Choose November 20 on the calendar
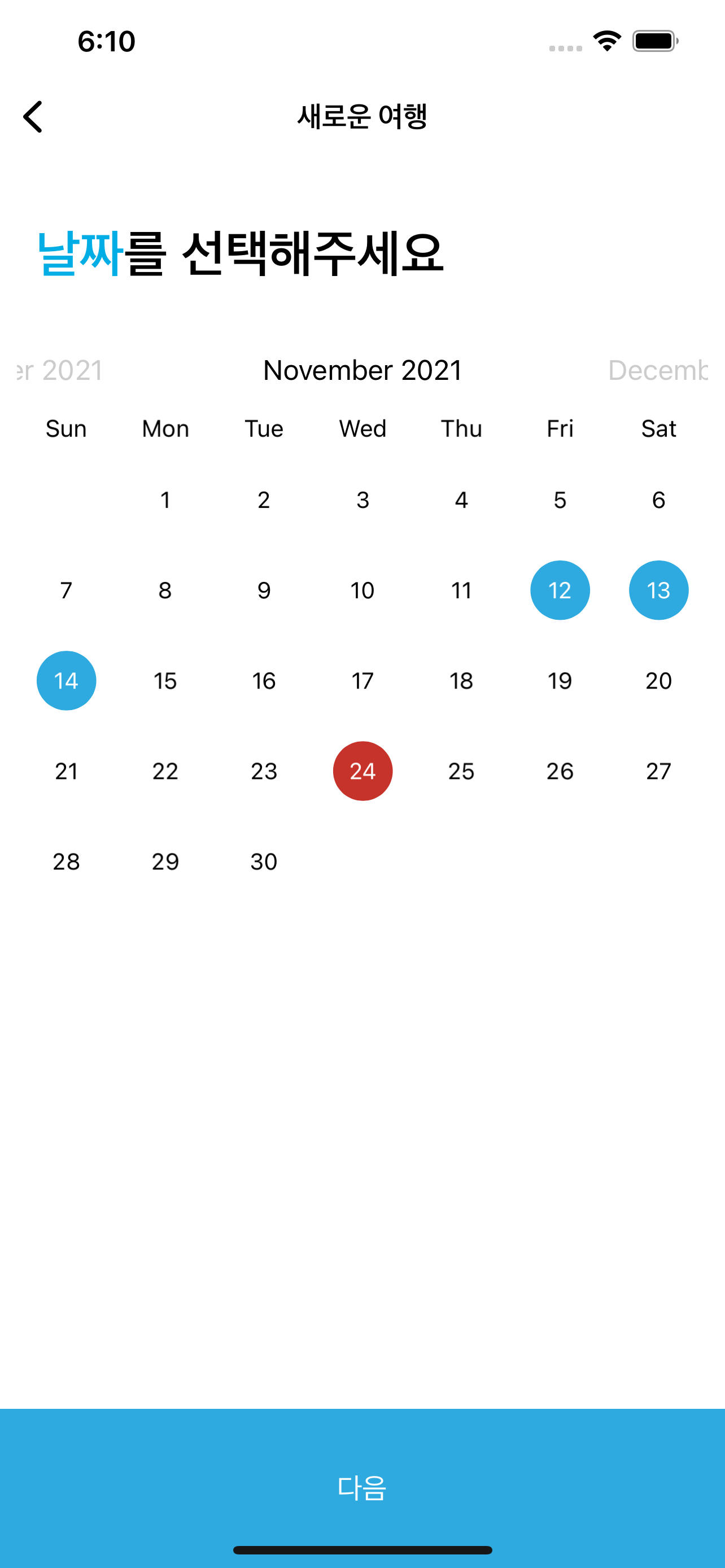This screenshot has height=1568, width=725. (658, 681)
